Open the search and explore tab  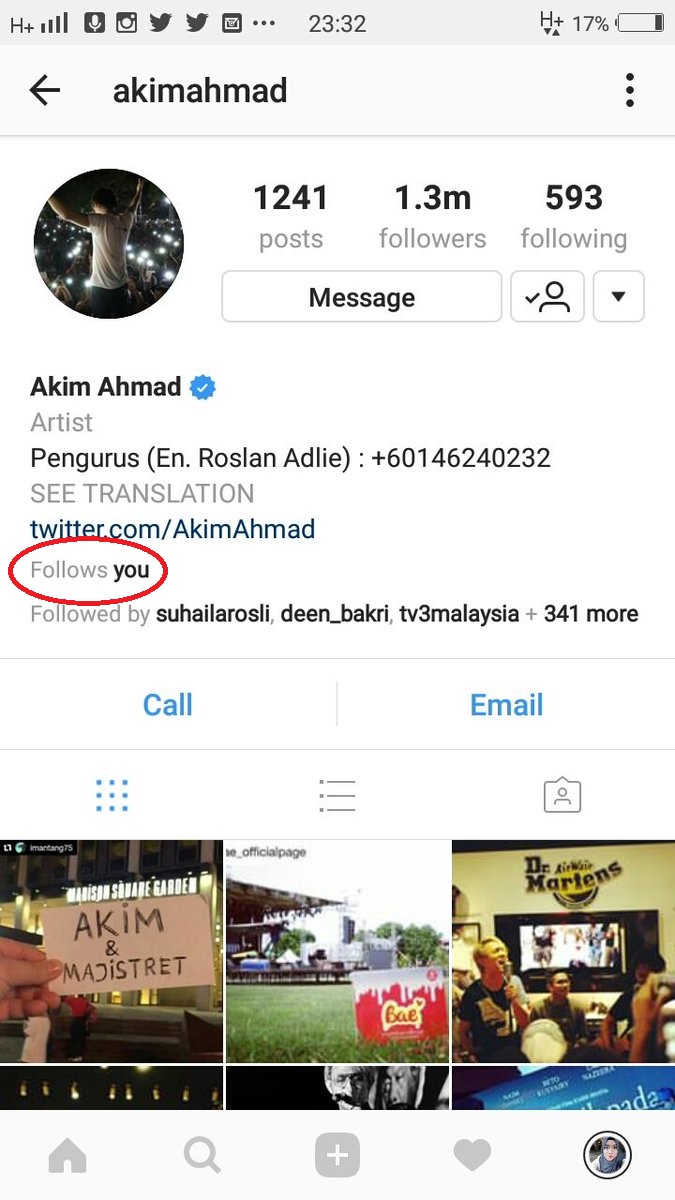[x=202, y=1157]
